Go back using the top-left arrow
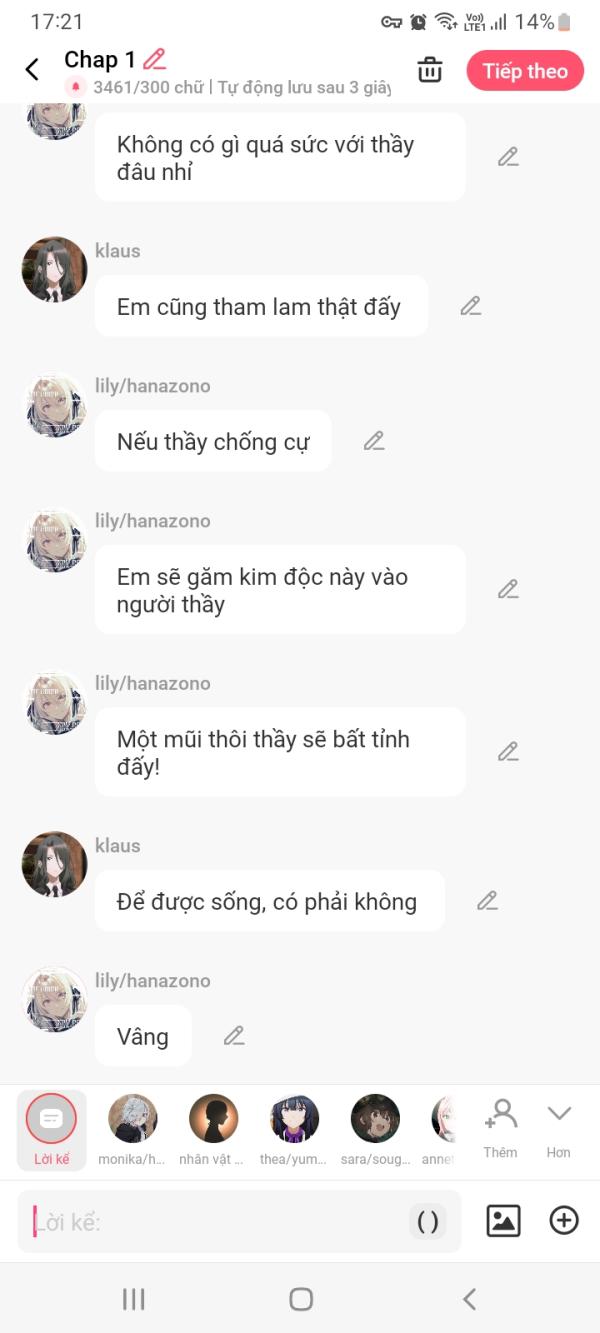This screenshot has height=1333, width=600. [x=32, y=70]
